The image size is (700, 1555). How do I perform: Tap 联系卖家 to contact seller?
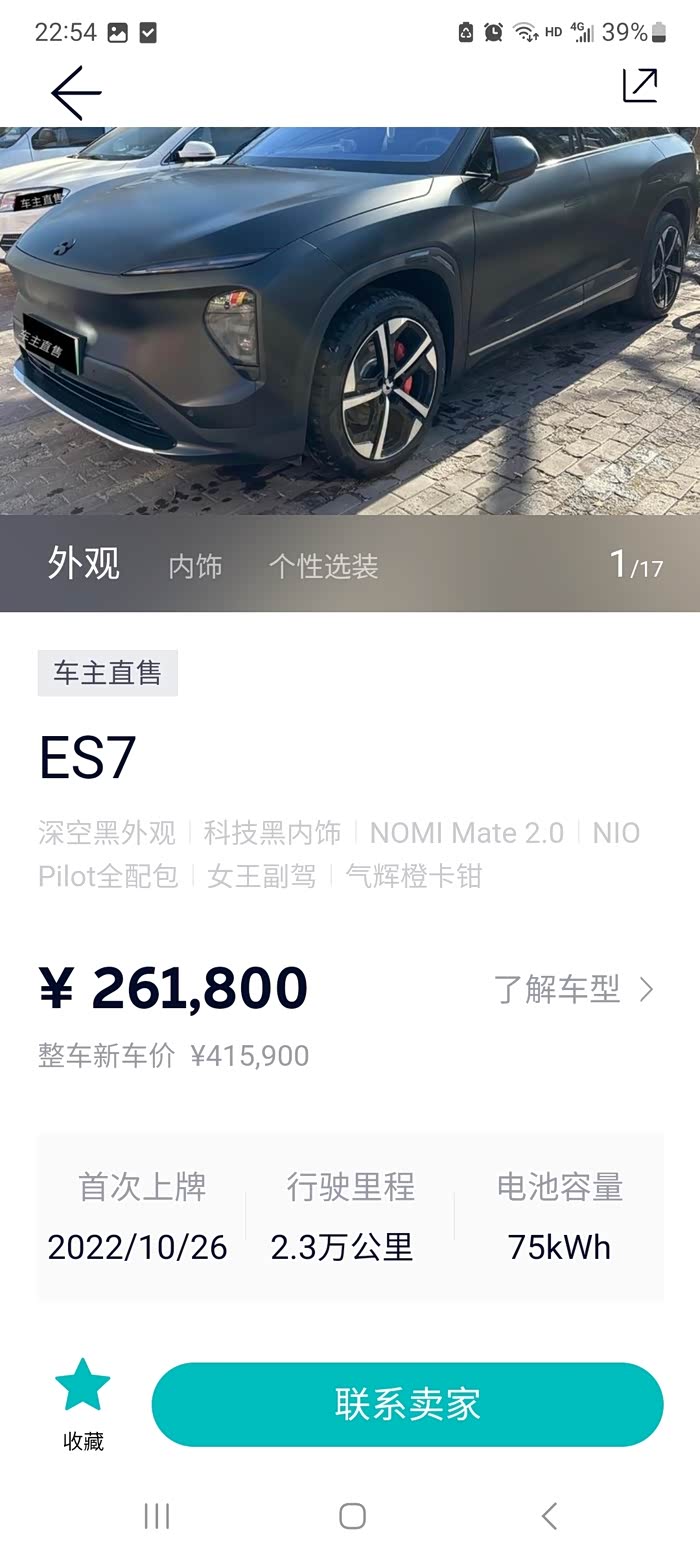coord(407,1404)
